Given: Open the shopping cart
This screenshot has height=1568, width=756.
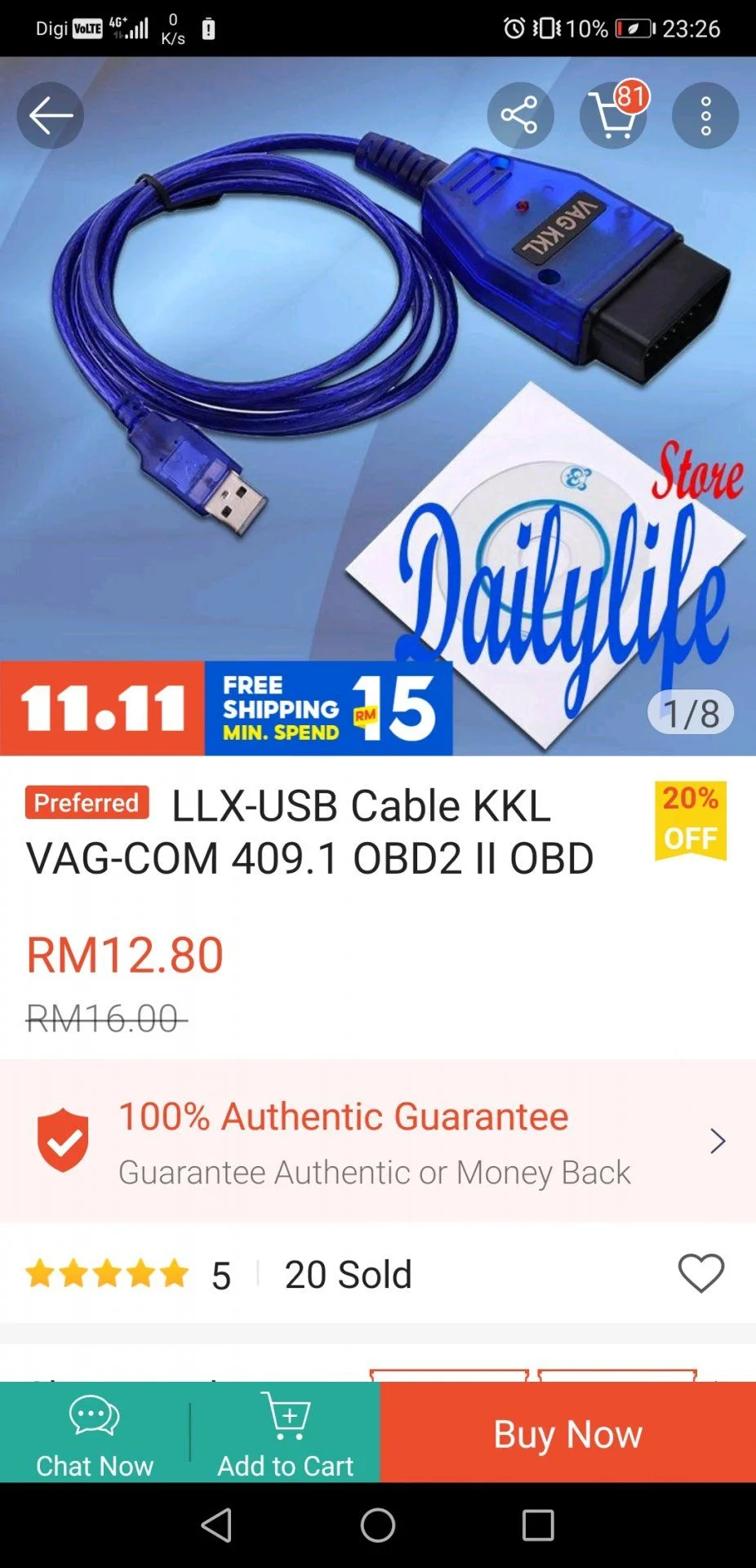Looking at the screenshot, I should [613, 116].
